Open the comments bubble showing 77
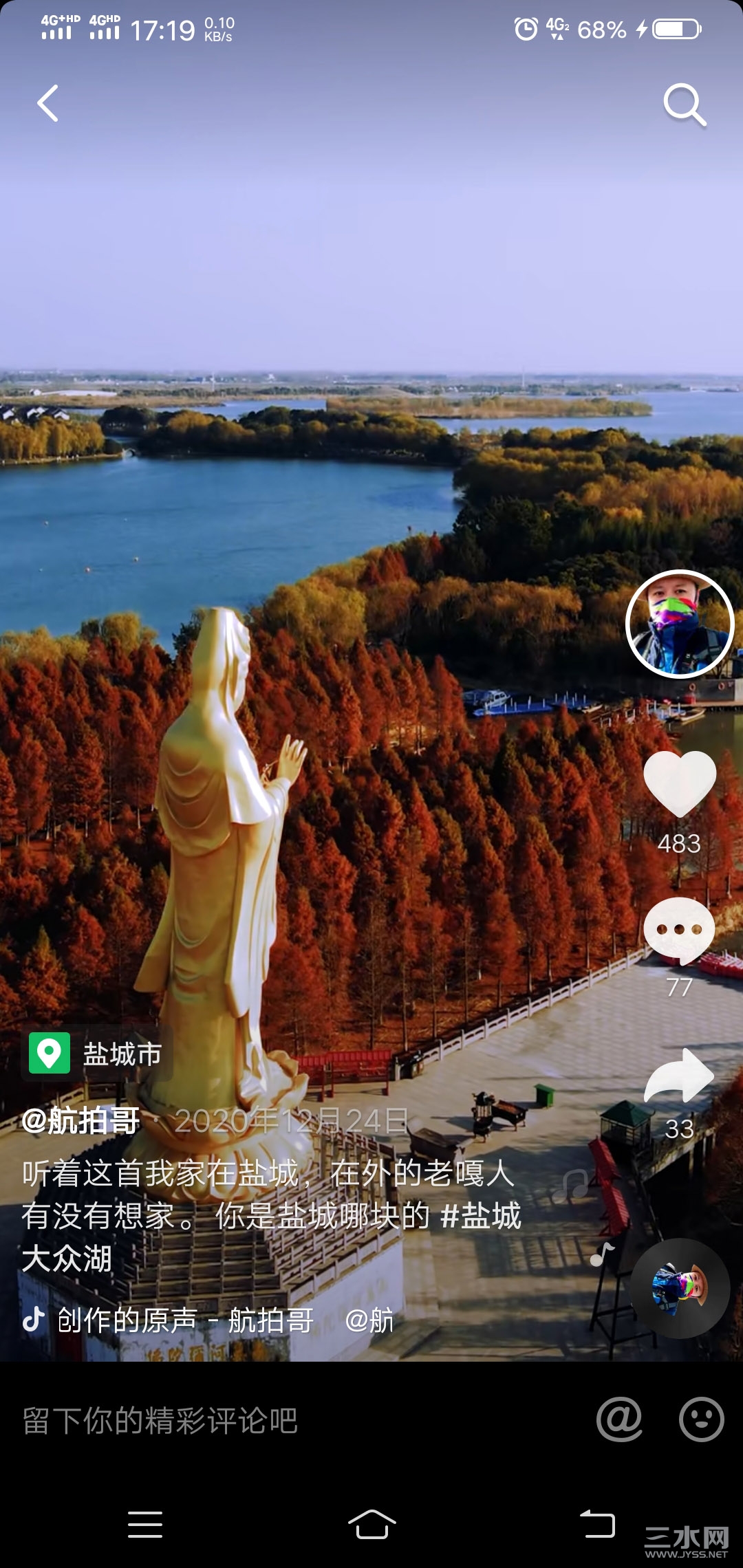 click(x=679, y=930)
